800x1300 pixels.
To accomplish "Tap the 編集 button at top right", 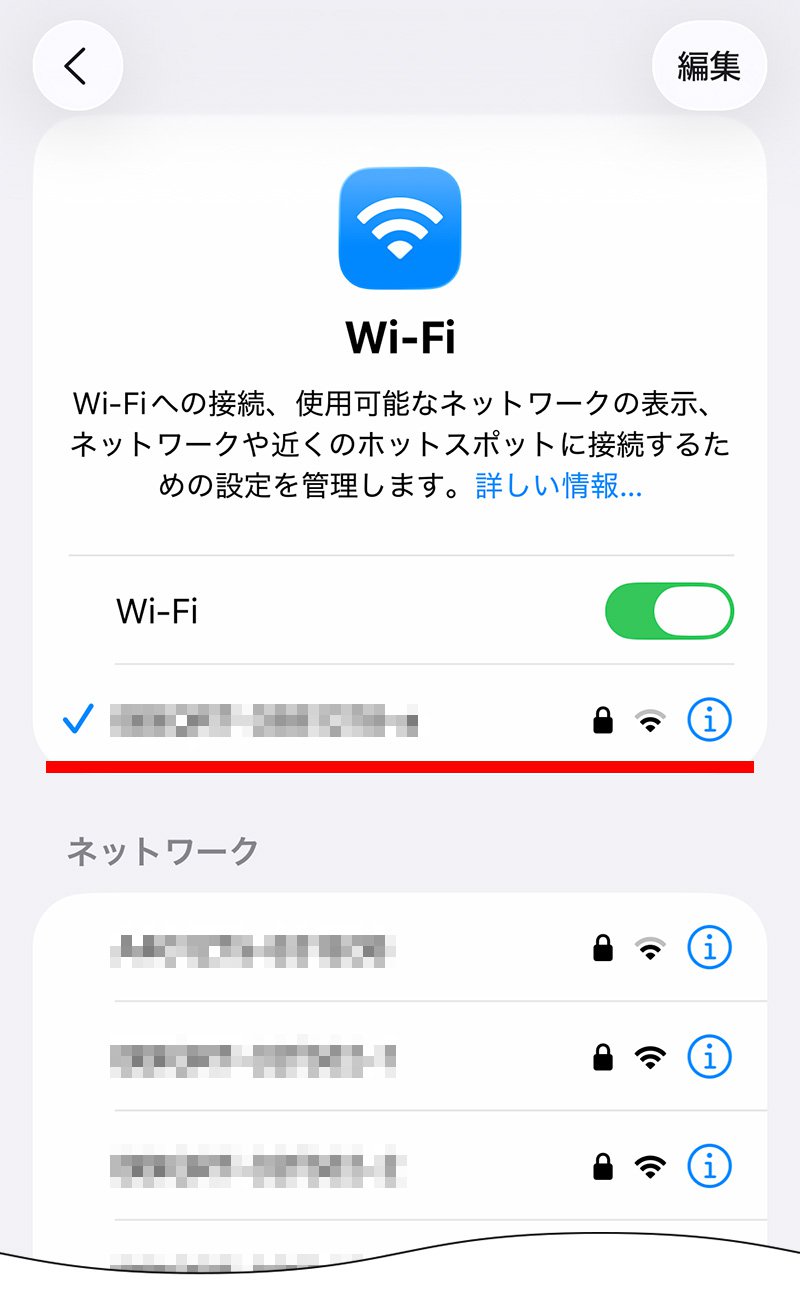I will (x=710, y=65).
